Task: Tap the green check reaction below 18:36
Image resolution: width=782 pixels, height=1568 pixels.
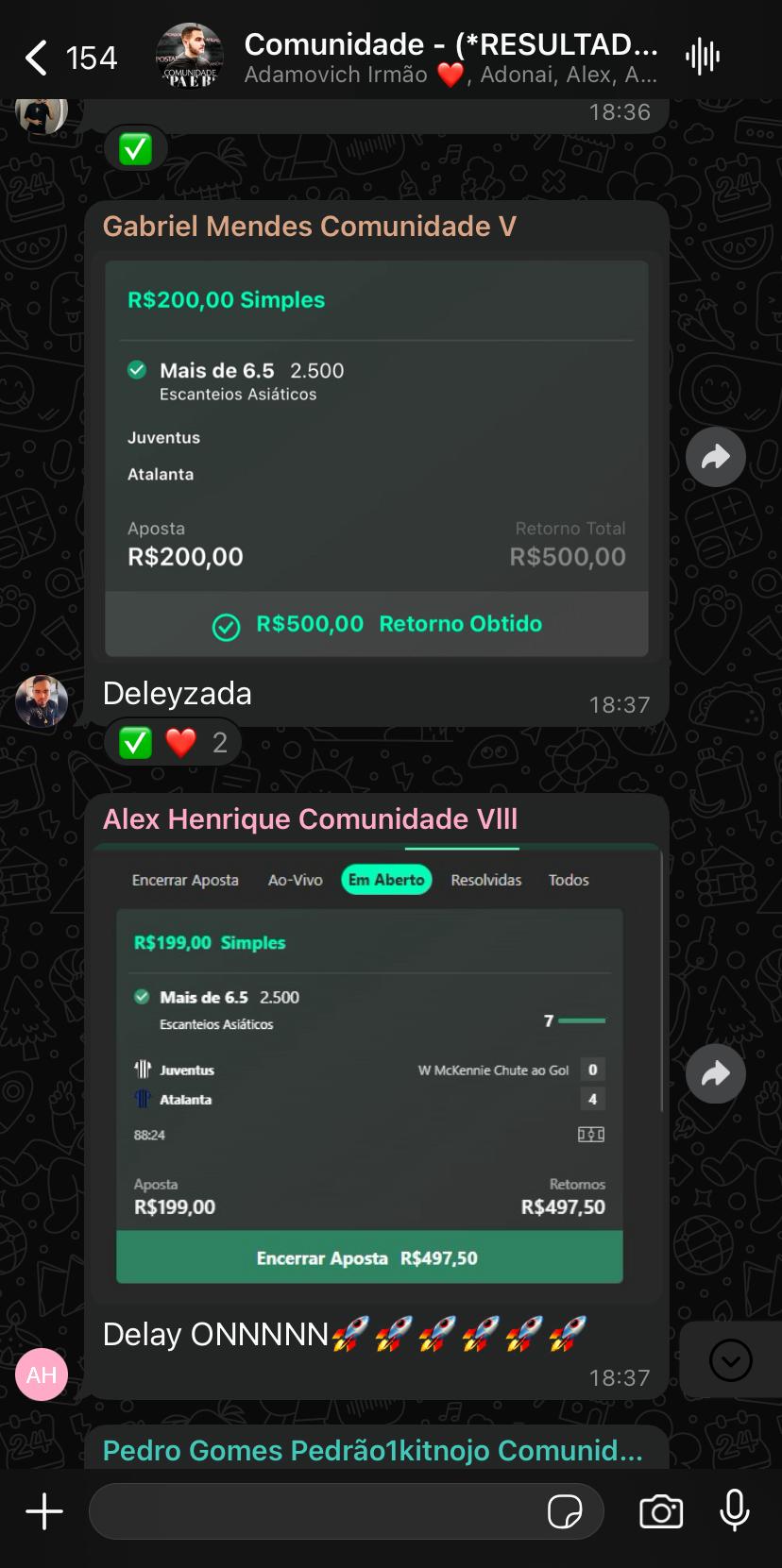Action: coord(136,148)
